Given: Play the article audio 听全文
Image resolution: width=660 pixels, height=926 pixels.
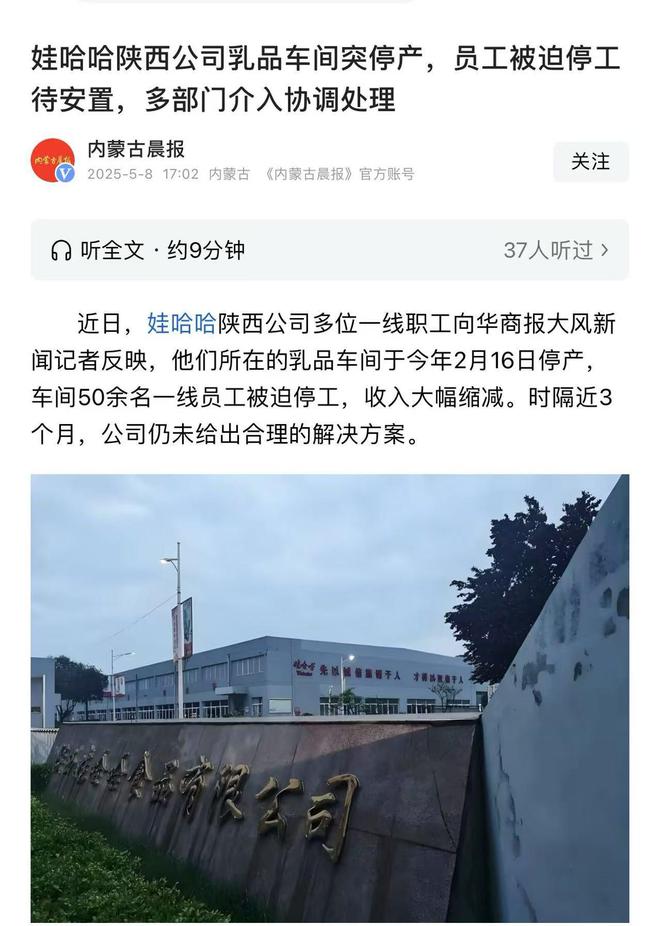Looking at the screenshot, I should [147, 250].
